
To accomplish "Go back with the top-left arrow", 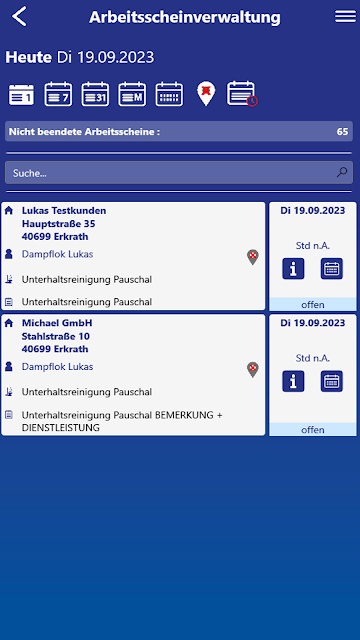I will coord(19,17).
